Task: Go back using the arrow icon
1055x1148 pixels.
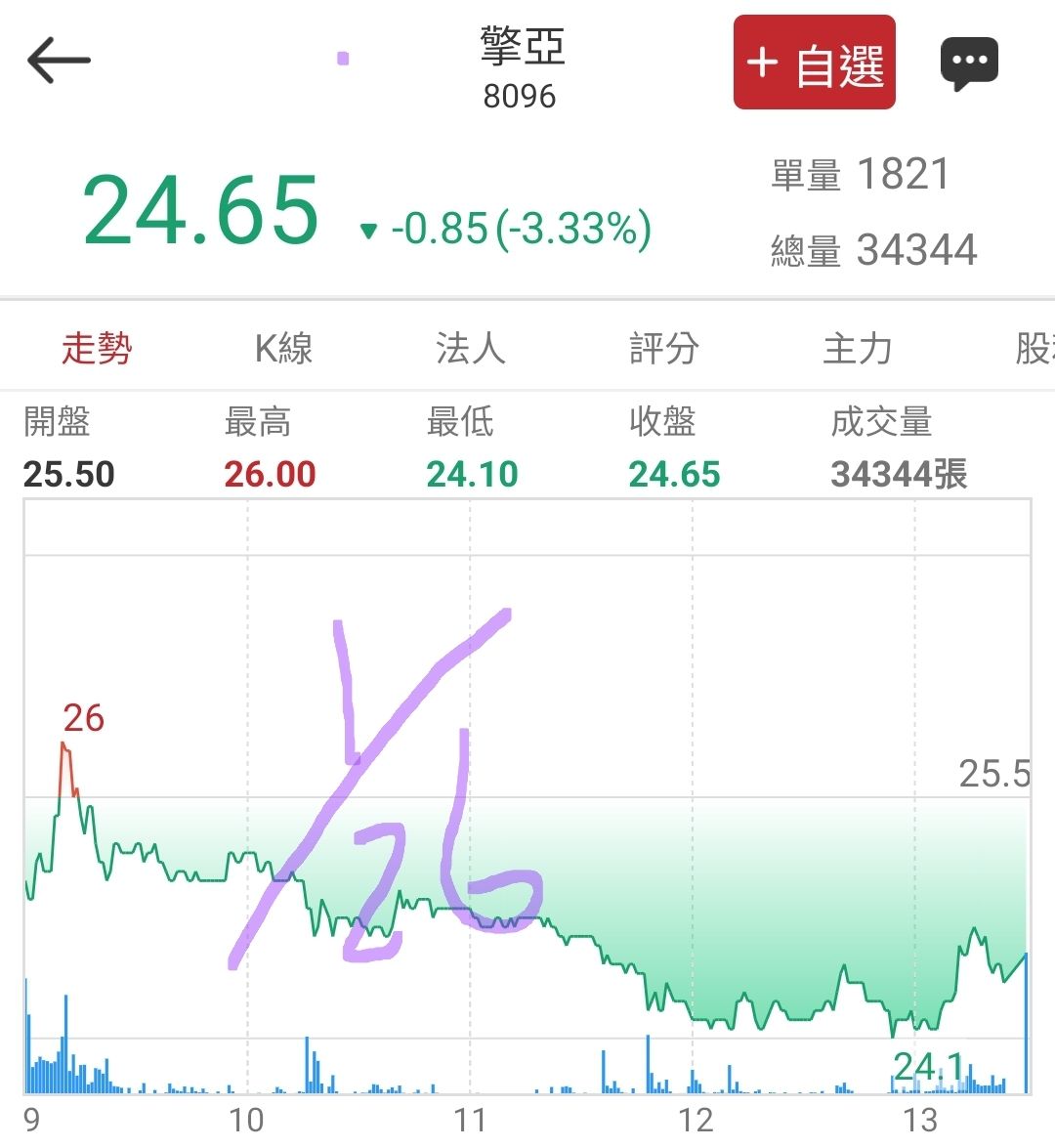Action: coord(59,61)
